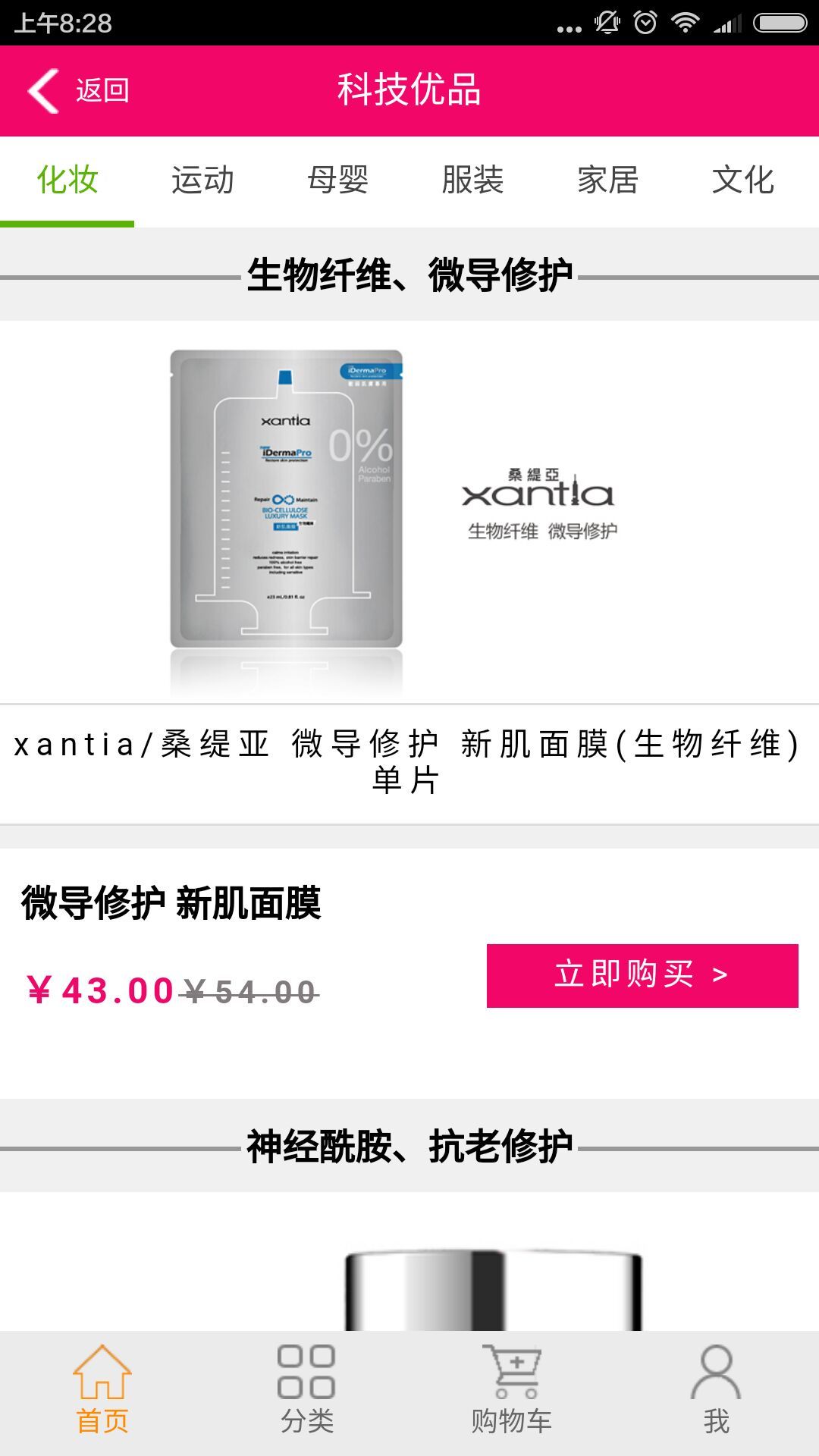This screenshot has width=819, height=1456.
Task: Open the 母婴 tab
Action: click(x=337, y=180)
